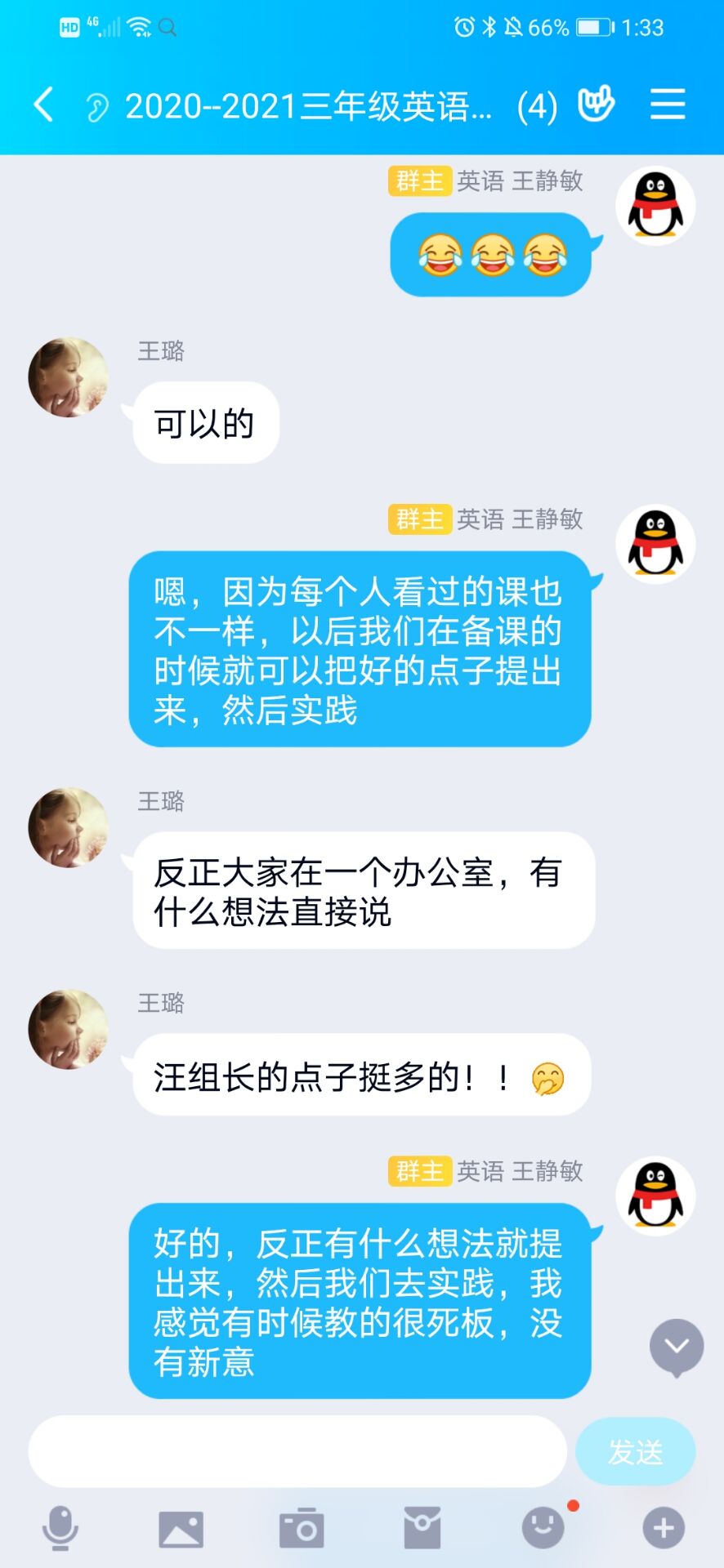
Task: Toggle the earpiece mode icon
Action: click(97, 107)
